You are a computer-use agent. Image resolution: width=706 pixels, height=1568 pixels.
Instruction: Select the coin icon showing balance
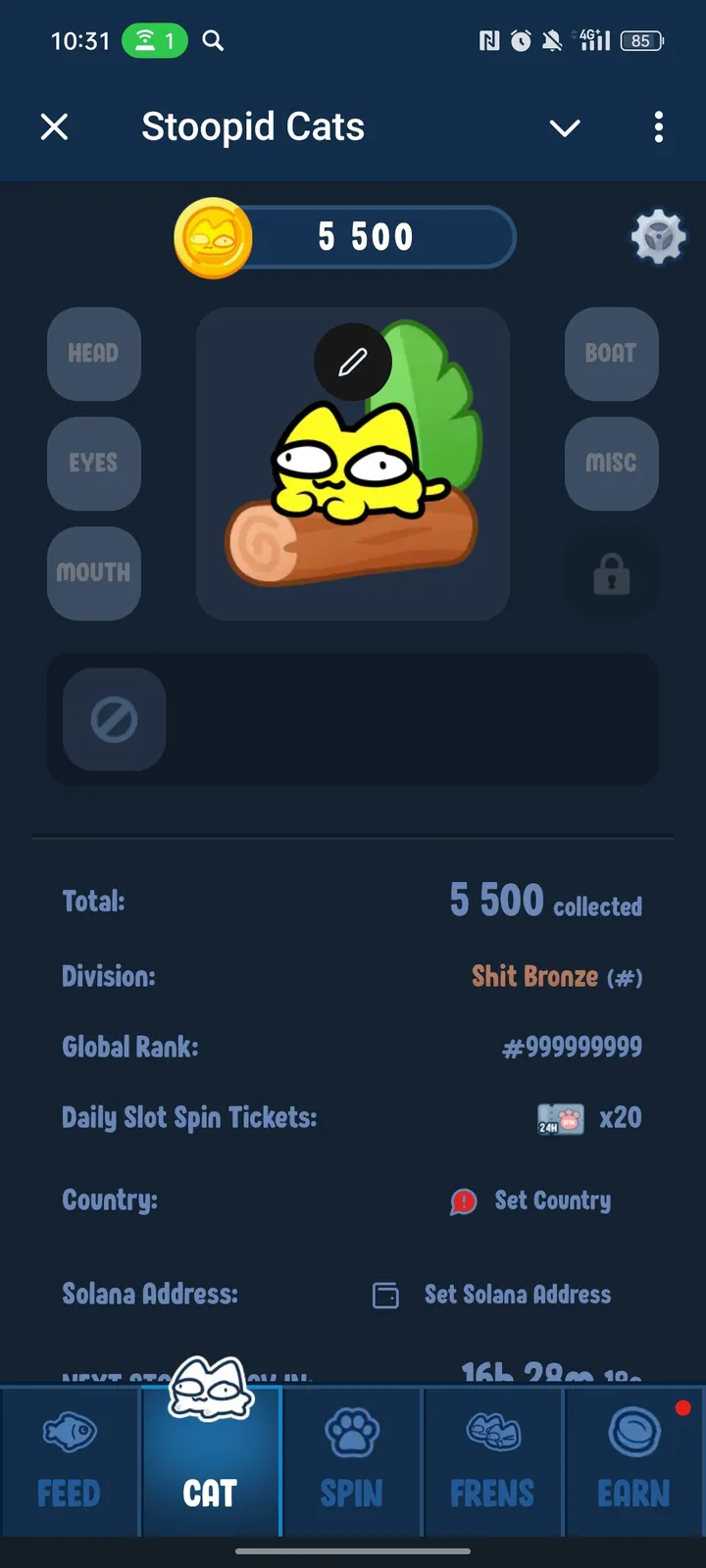(213, 237)
